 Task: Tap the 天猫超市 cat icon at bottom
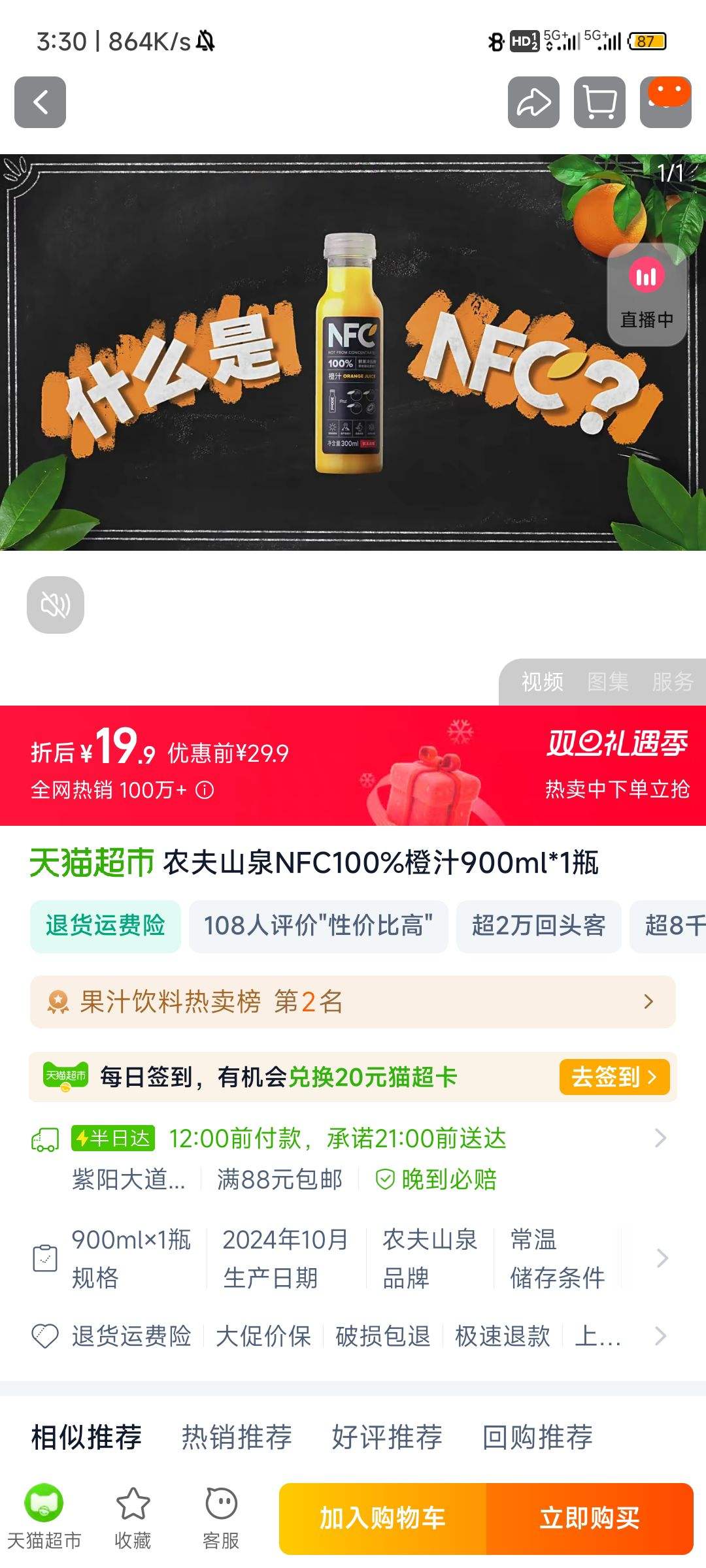pos(42,1503)
